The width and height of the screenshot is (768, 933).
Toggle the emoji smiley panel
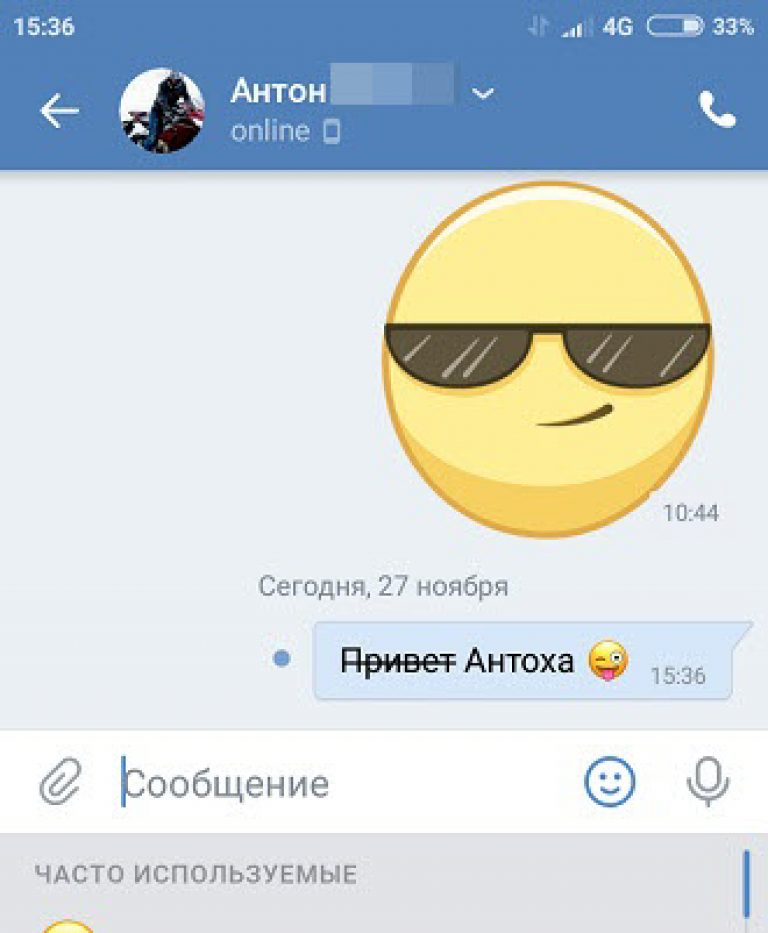point(609,783)
